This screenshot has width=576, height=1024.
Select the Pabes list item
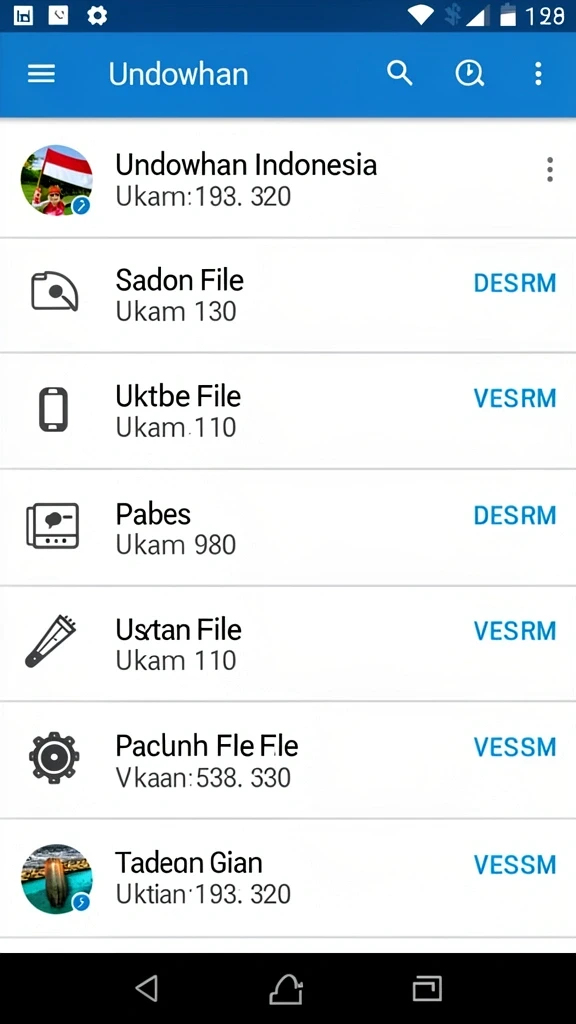(288, 528)
